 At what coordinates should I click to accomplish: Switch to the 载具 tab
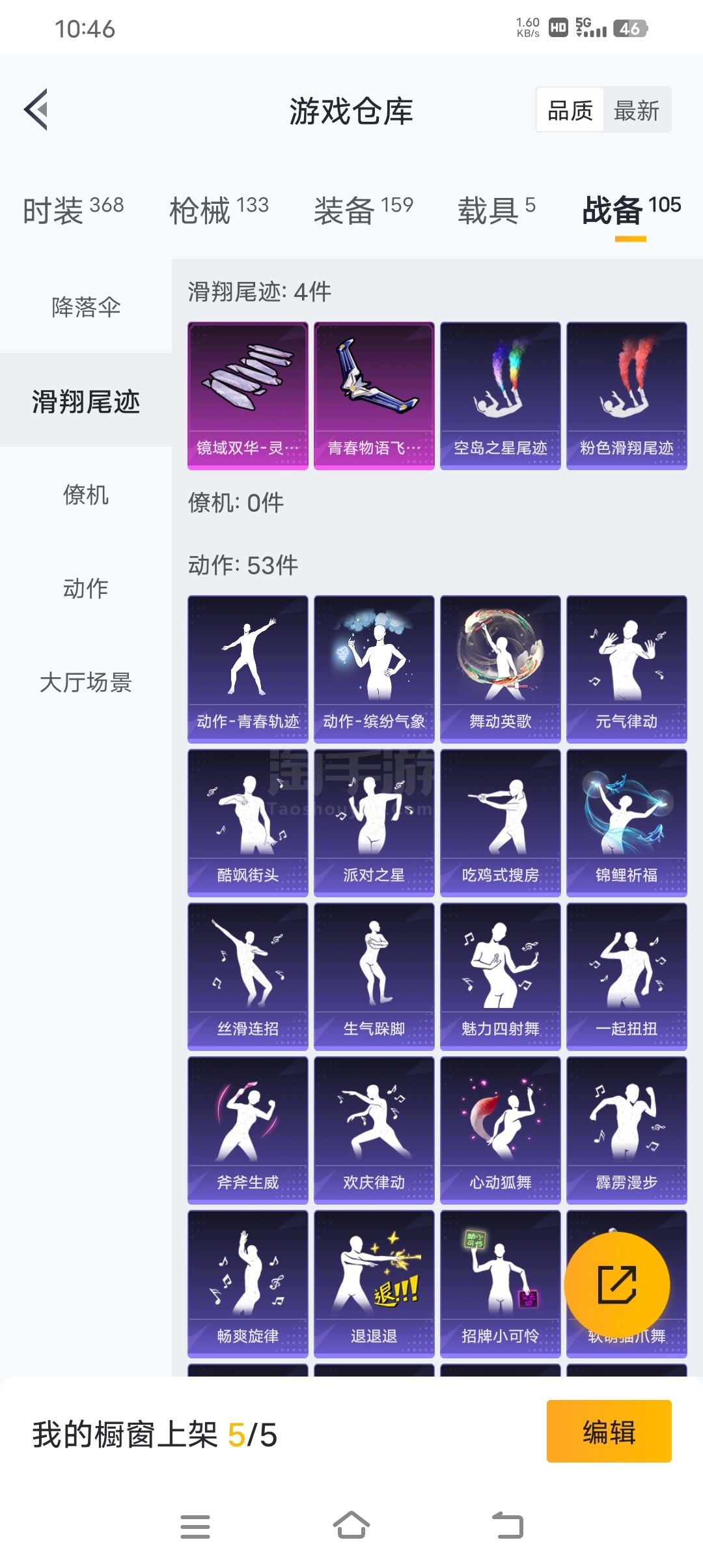coord(497,210)
